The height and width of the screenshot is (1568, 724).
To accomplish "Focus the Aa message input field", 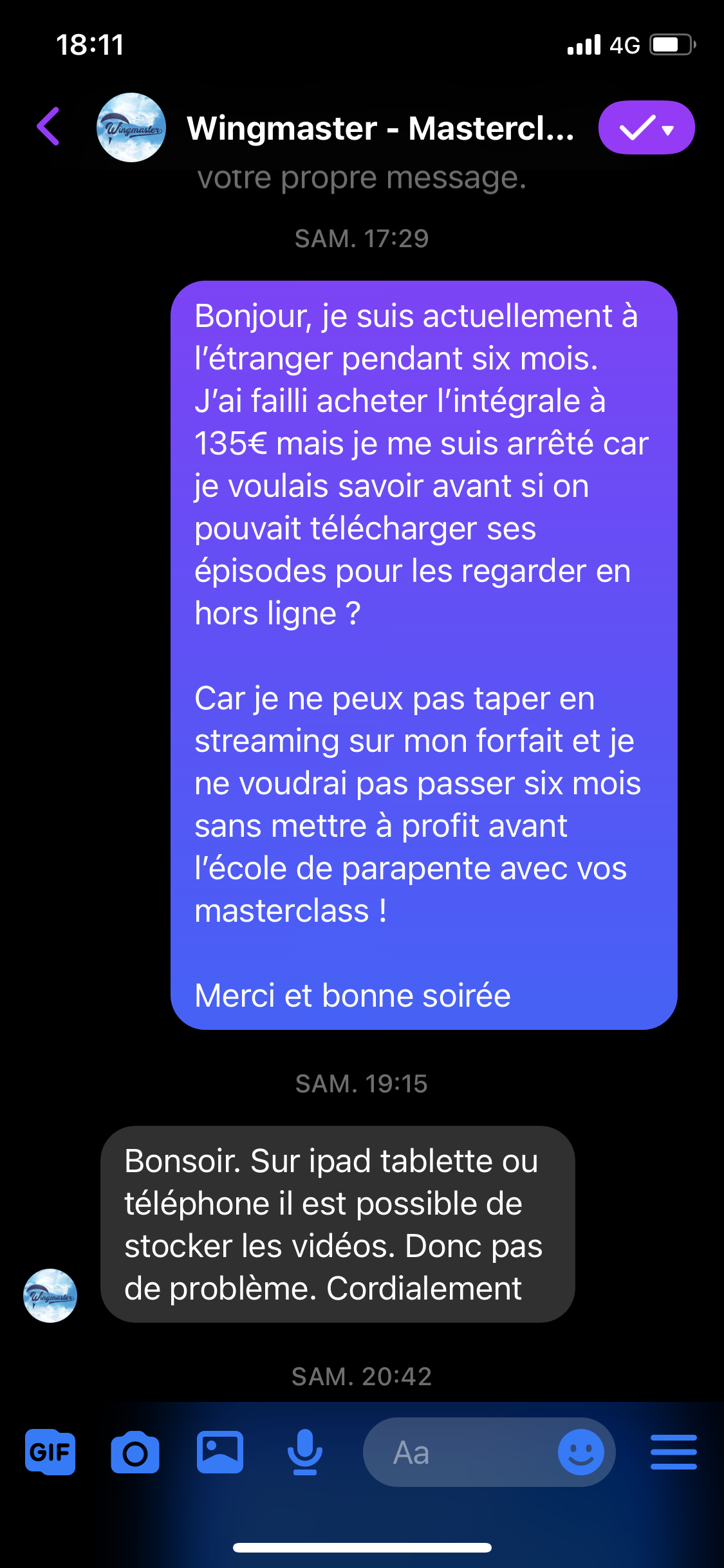I will tap(457, 1452).
